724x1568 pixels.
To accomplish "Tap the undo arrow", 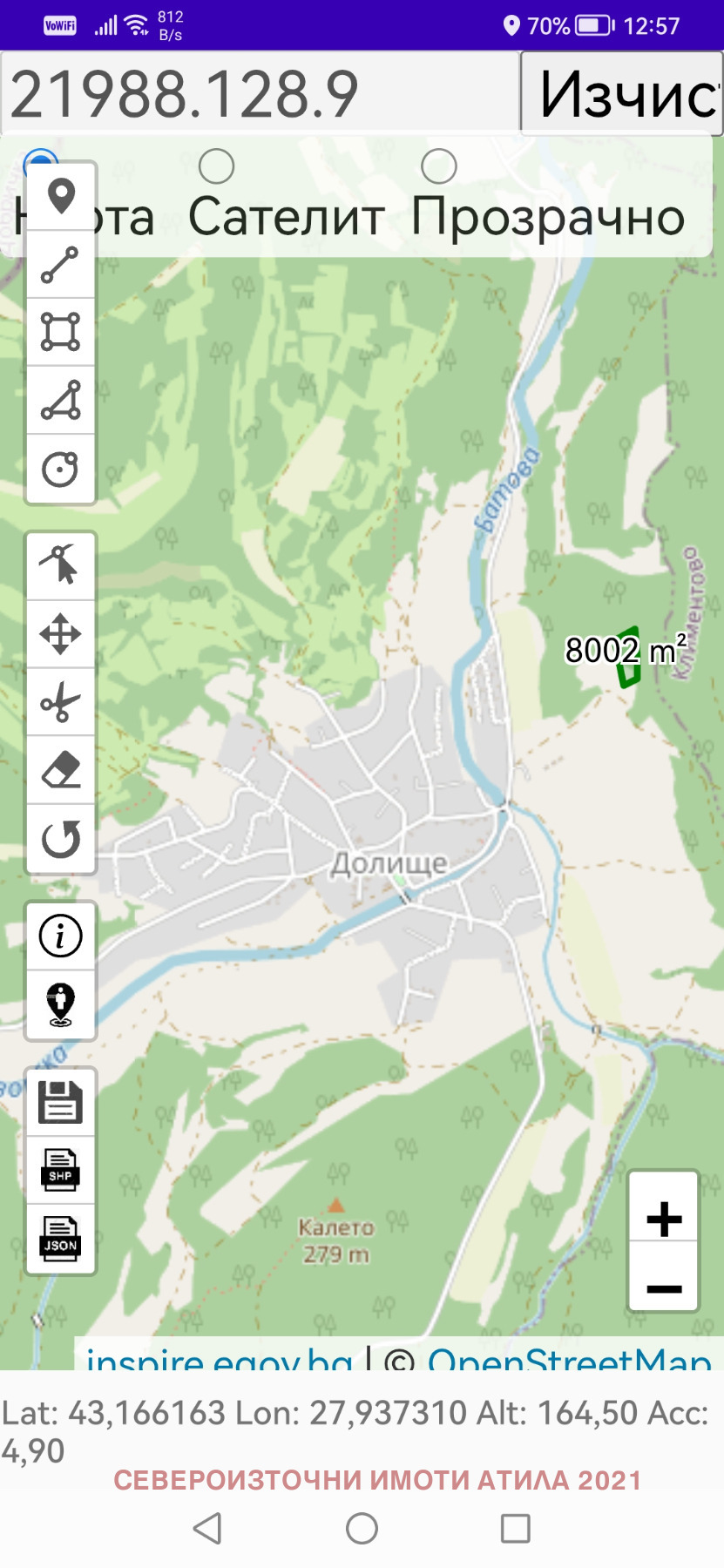I will 60,839.
